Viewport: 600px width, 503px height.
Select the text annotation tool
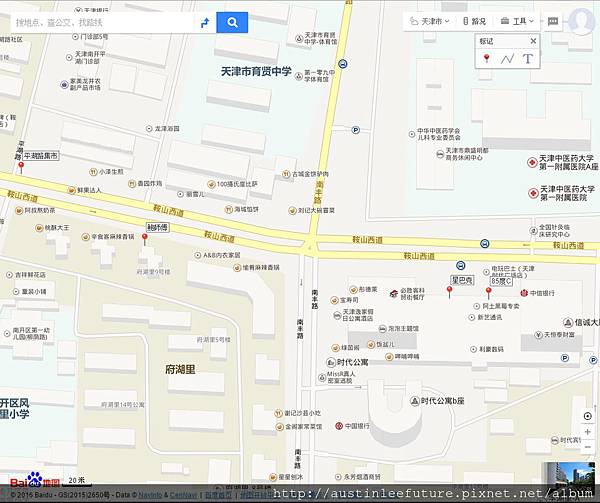coord(527,59)
